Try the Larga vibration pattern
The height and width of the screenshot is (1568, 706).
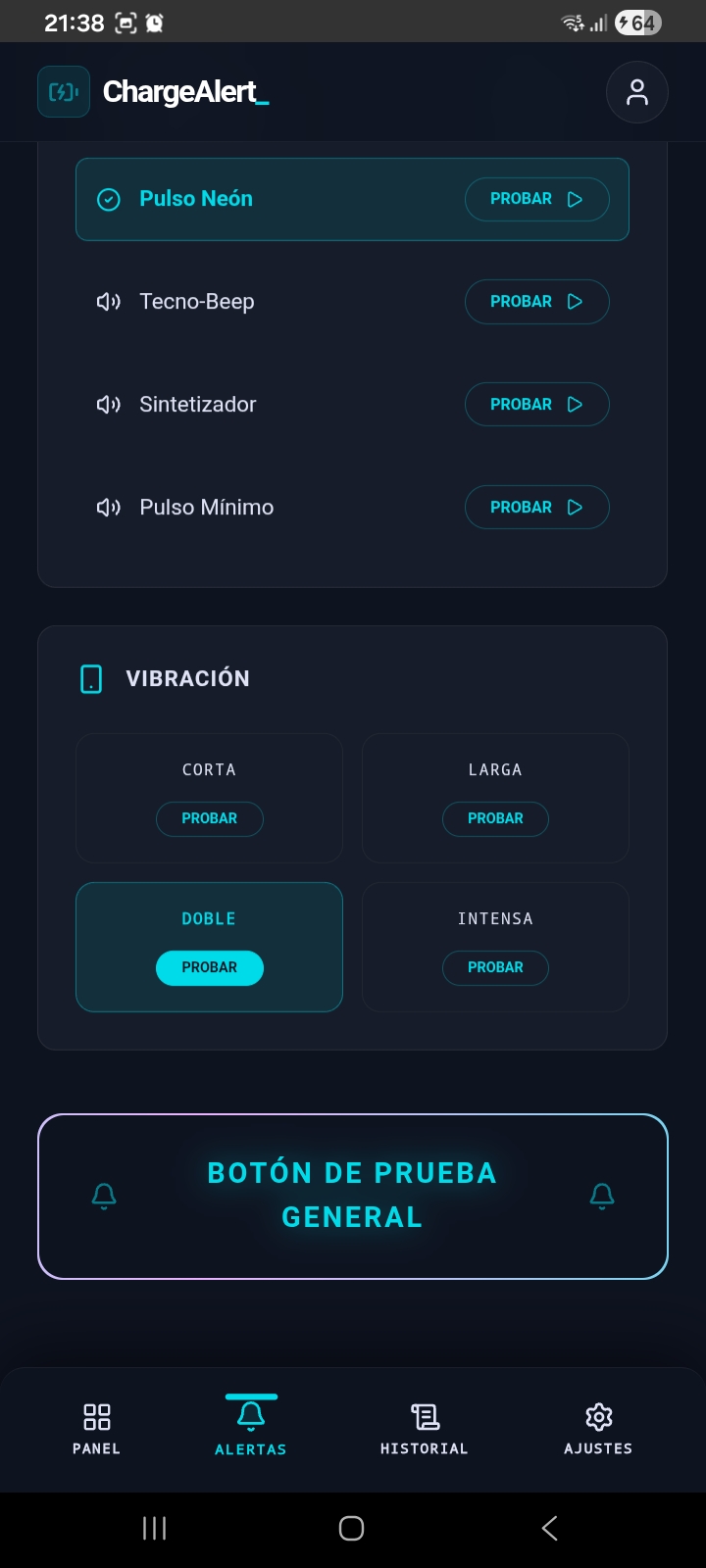pyautogui.click(x=495, y=818)
